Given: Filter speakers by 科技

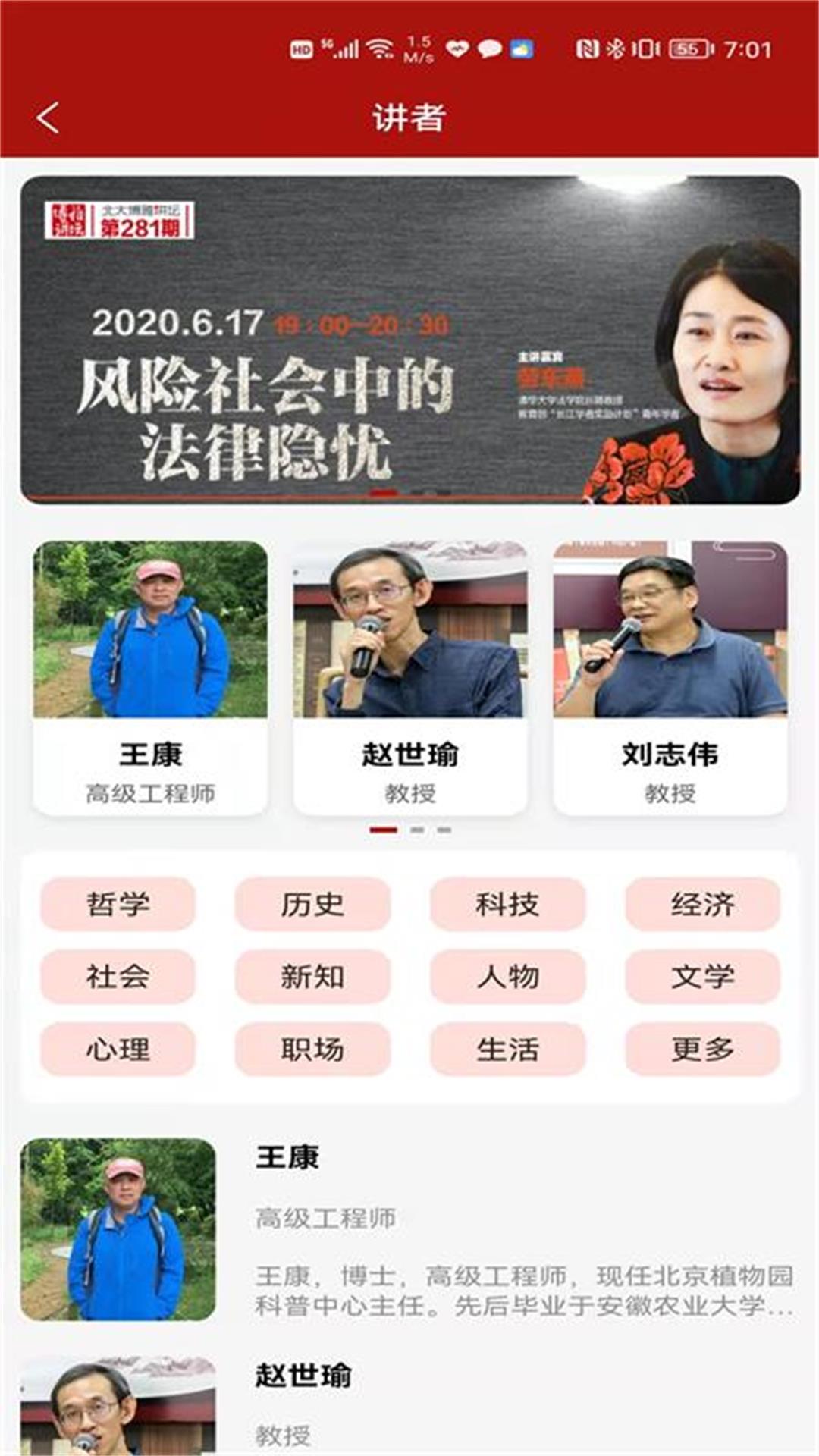Looking at the screenshot, I should click(507, 904).
